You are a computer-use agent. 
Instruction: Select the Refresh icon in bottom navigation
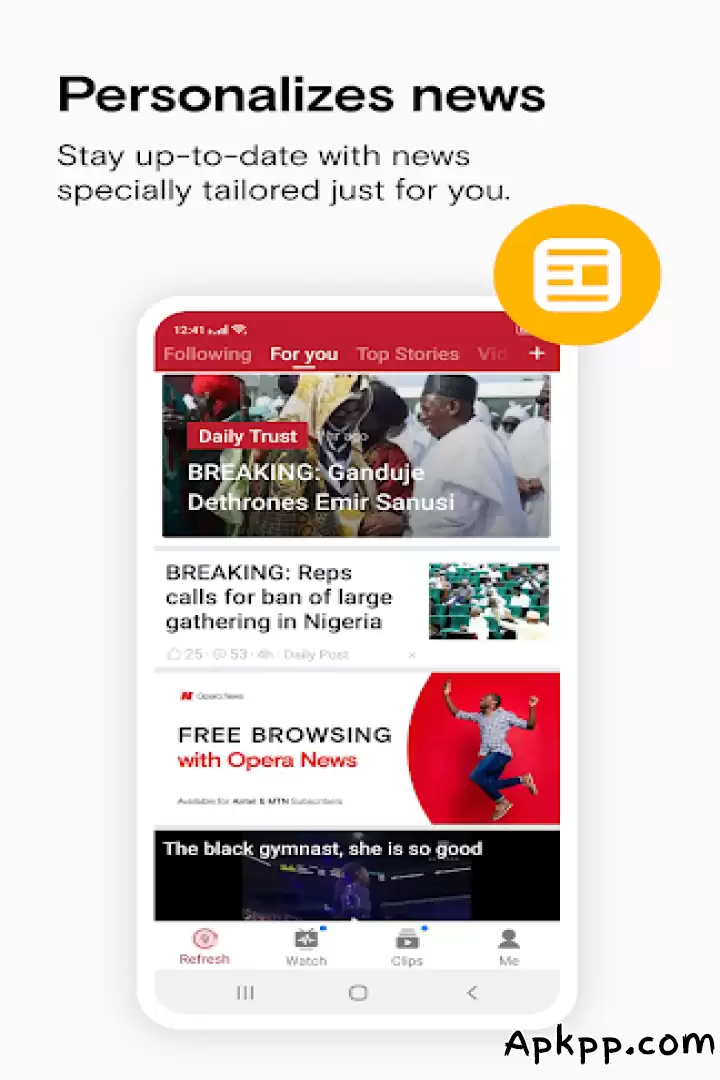tap(204, 940)
